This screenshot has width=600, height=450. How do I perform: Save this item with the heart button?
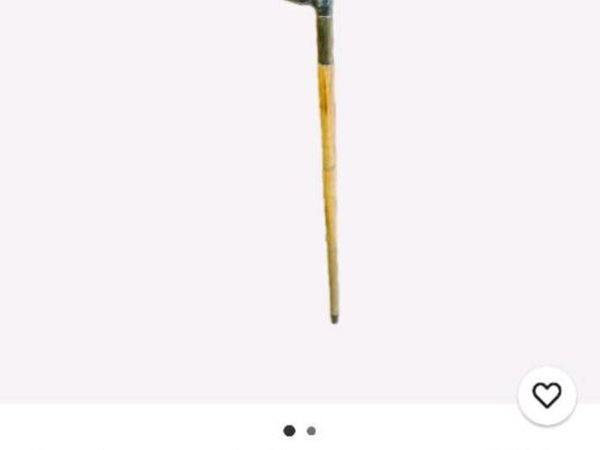547,395
